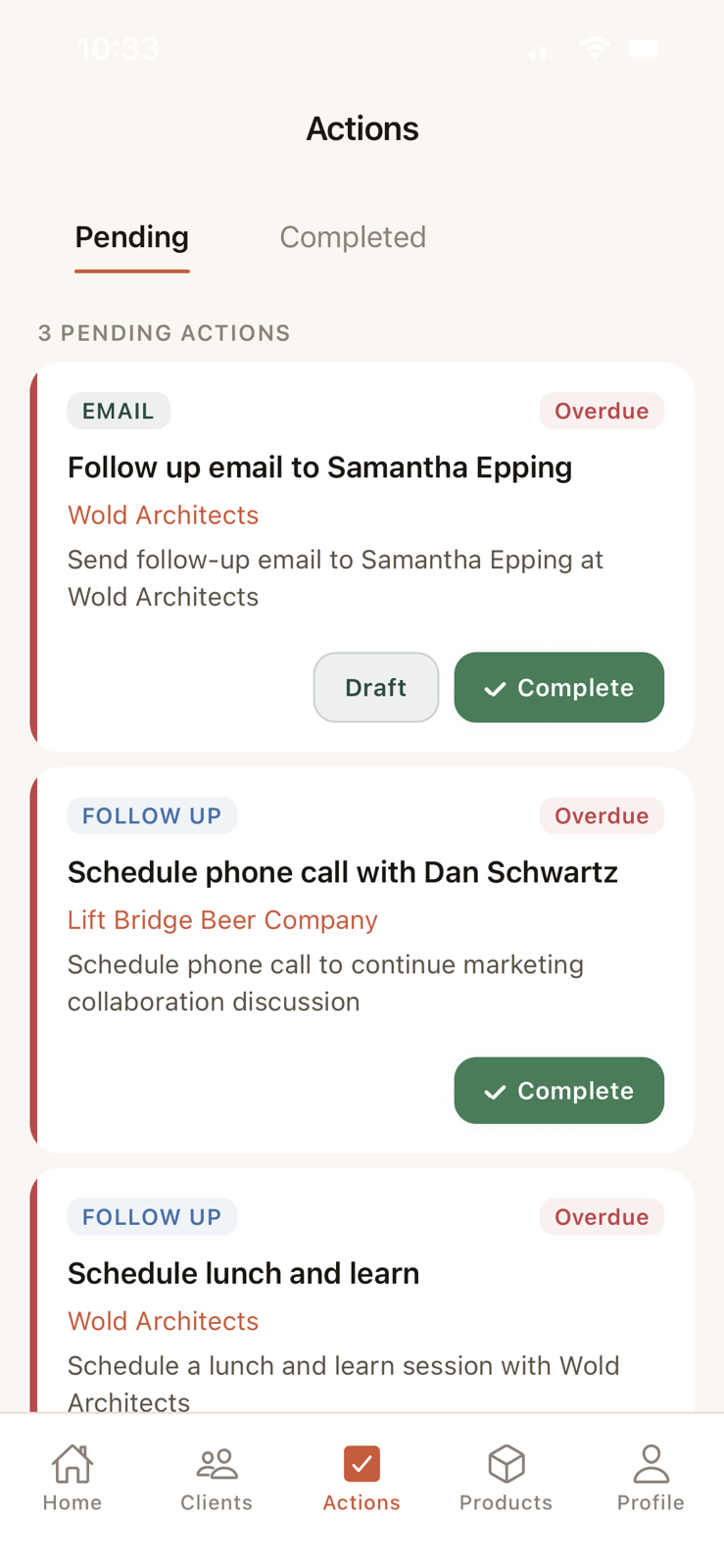Select the Profile person icon
Image resolution: width=724 pixels, height=1568 pixels.
click(651, 1463)
